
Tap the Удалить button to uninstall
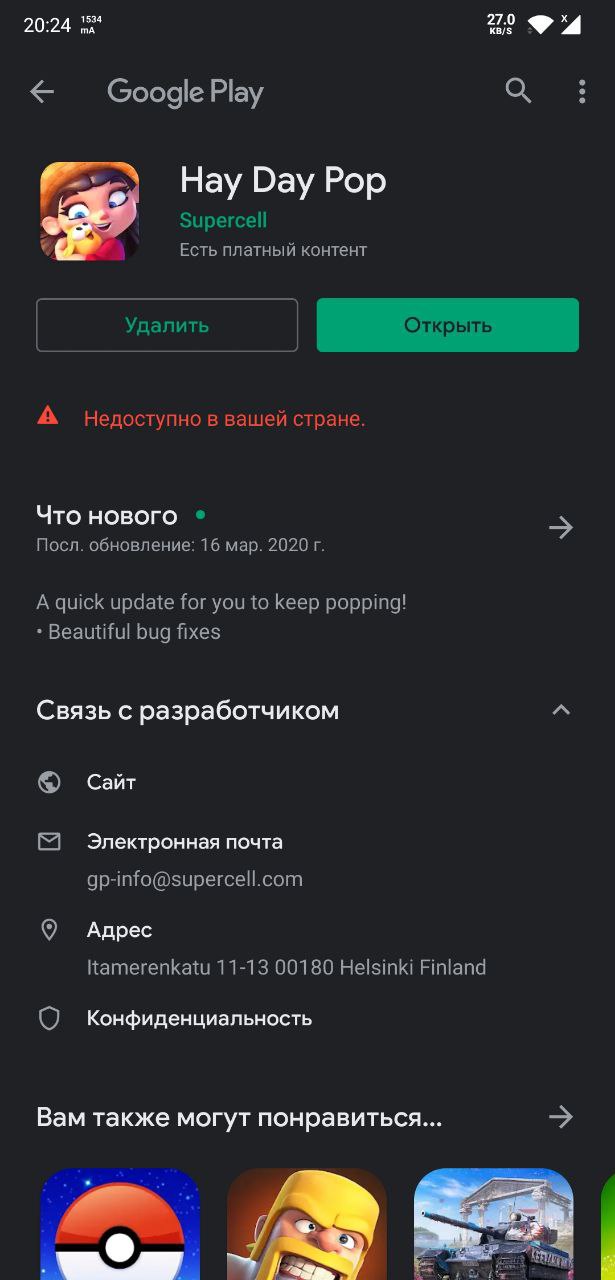point(167,325)
